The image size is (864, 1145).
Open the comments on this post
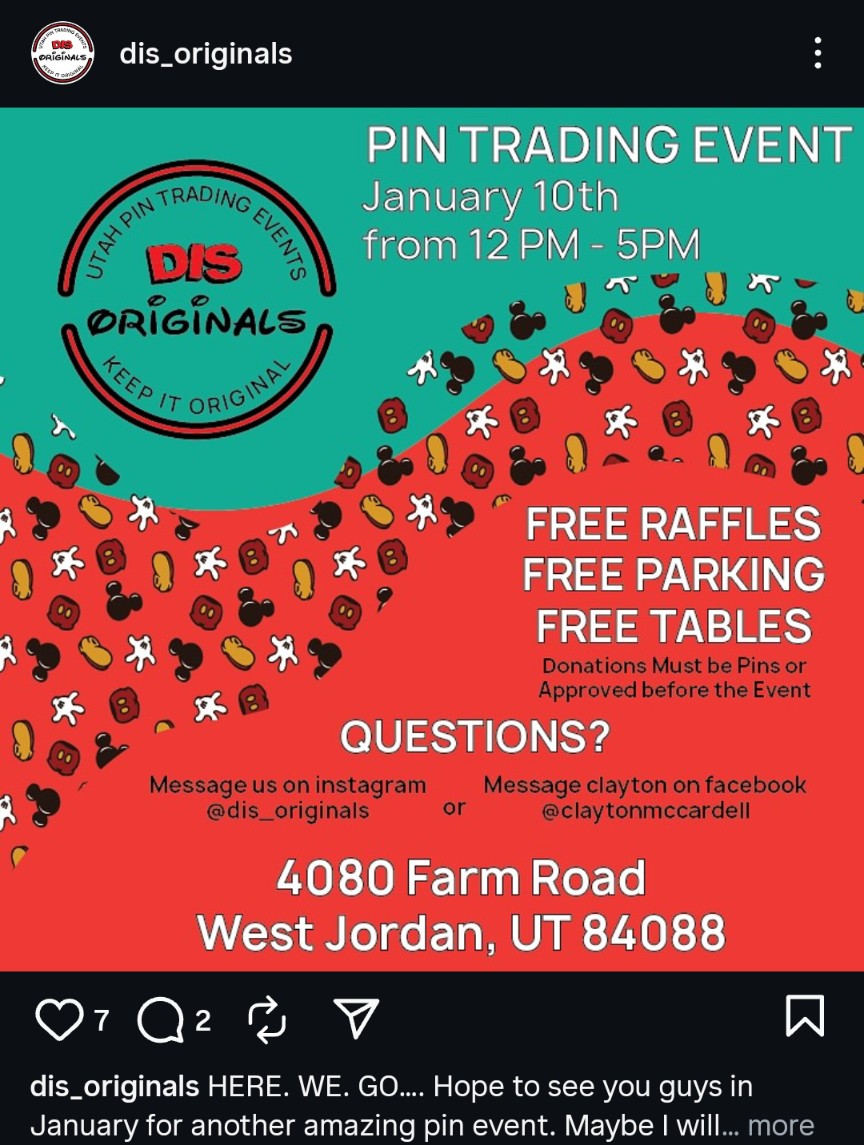click(x=162, y=1019)
